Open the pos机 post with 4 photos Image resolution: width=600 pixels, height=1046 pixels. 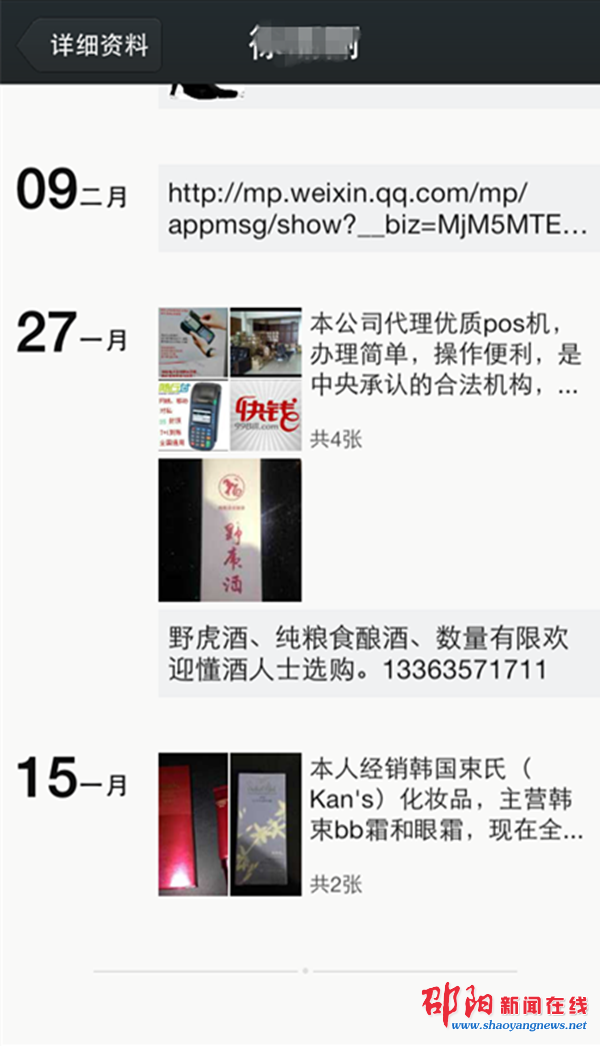pyautogui.click(x=445, y=356)
